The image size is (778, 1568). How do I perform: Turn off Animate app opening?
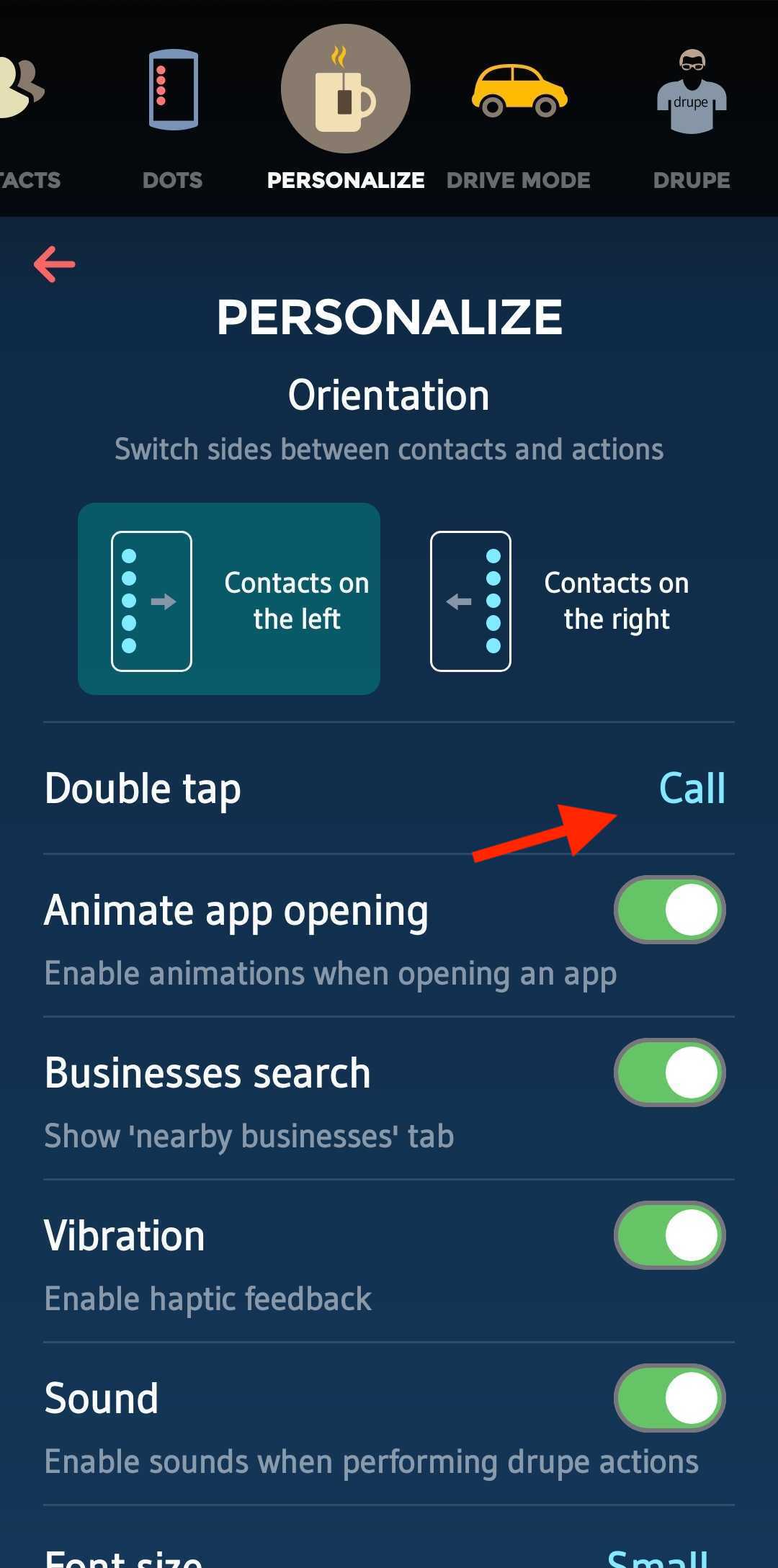point(669,910)
